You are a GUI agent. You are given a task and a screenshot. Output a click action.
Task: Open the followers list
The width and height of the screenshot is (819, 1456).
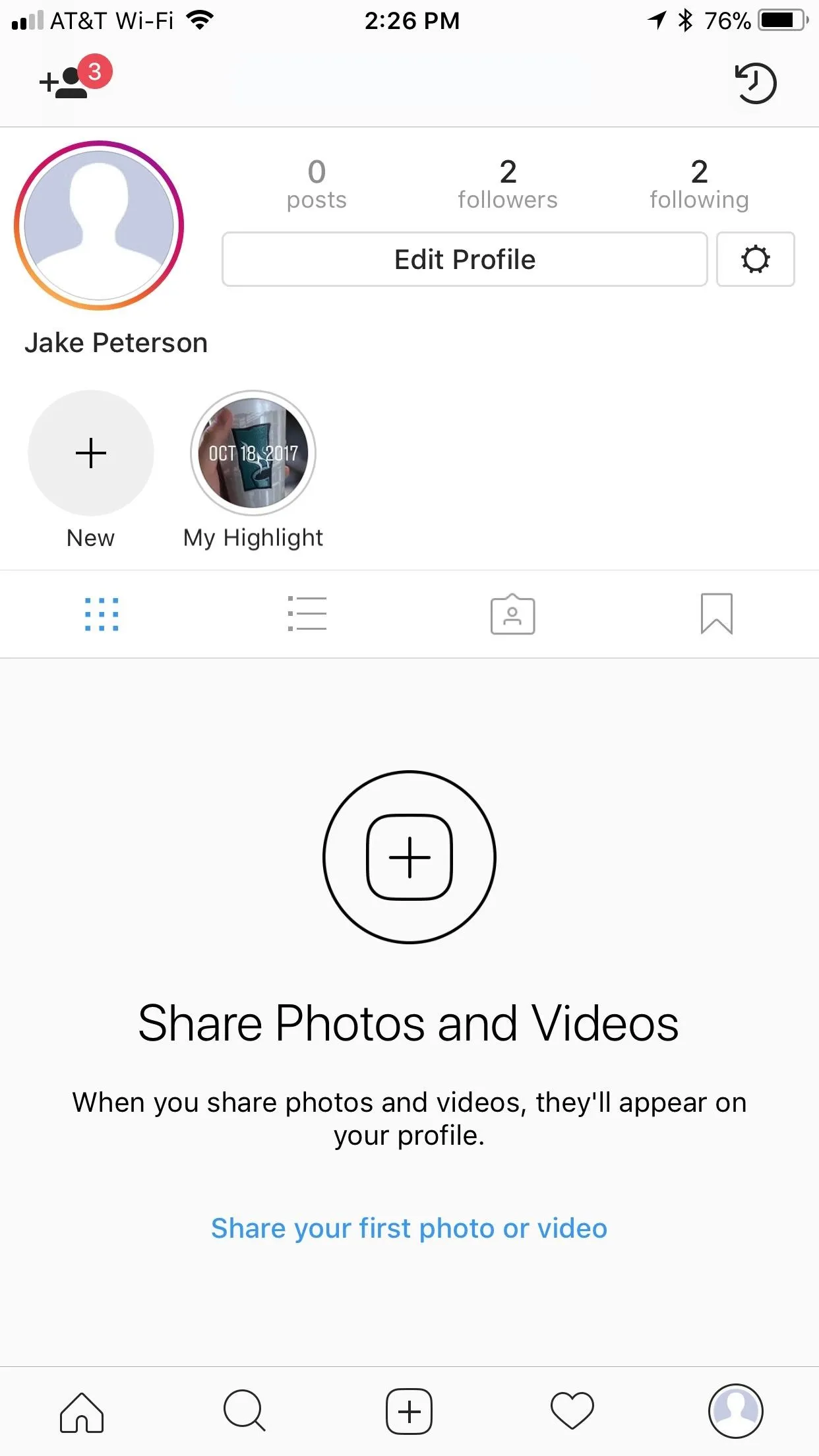click(508, 184)
